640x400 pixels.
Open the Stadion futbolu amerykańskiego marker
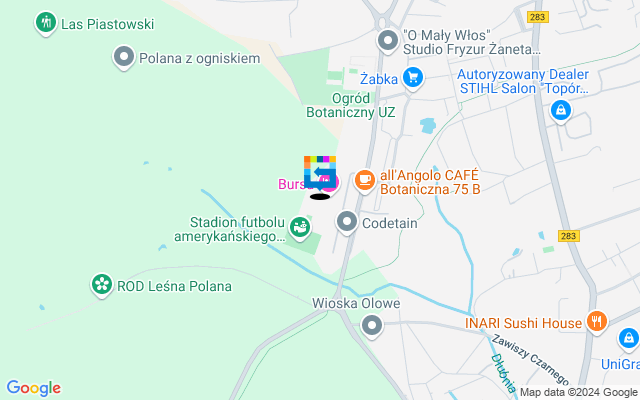(299, 230)
